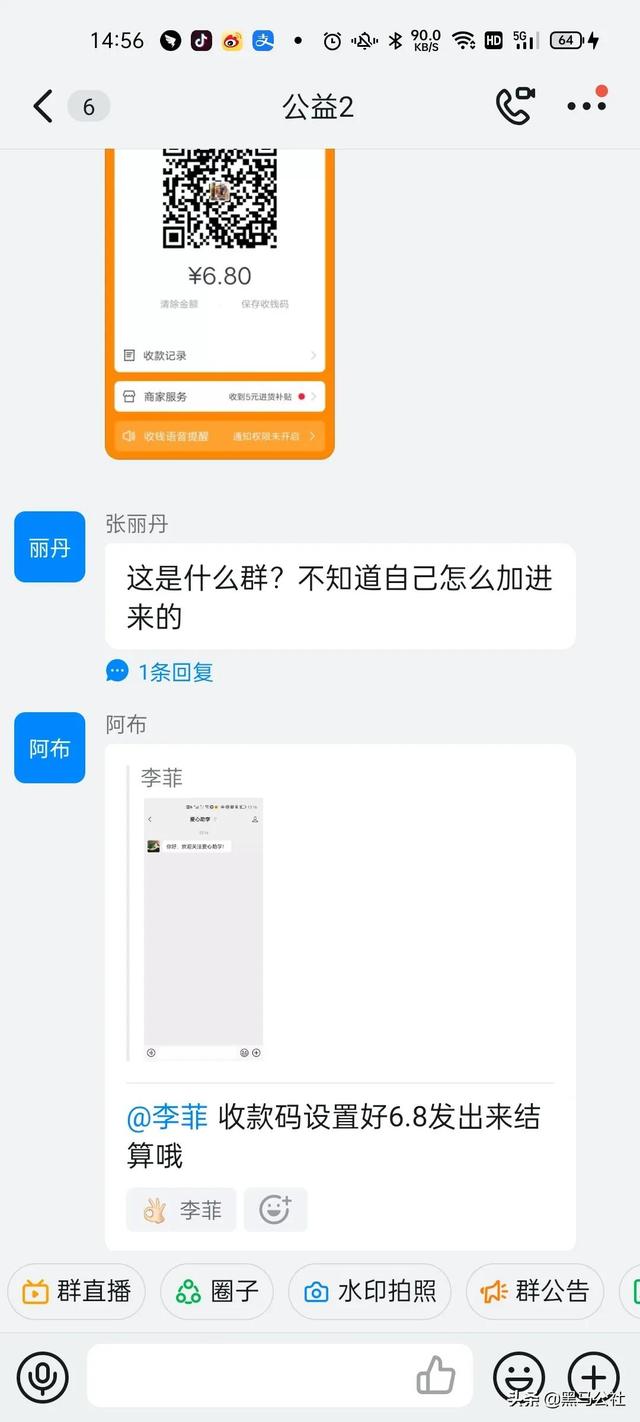Screen dimensions: 640x1422
Task: Go back using the top-left arrow
Action: pyautogui.click(x=42, y=106)
